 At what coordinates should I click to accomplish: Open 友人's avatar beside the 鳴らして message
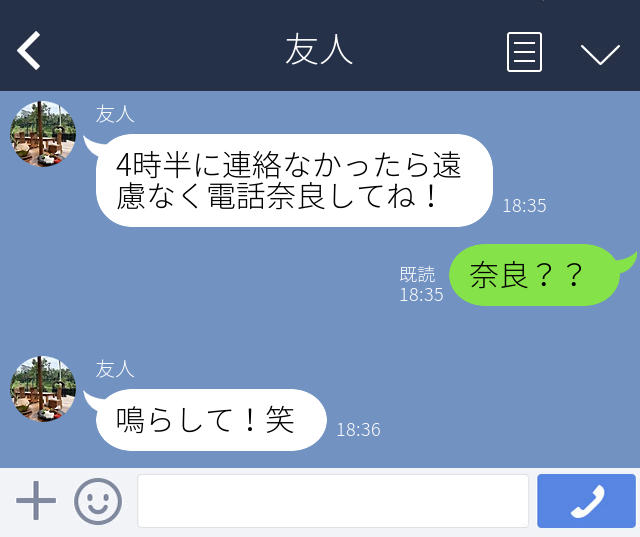pyautogui.click(x=43, y=388)
